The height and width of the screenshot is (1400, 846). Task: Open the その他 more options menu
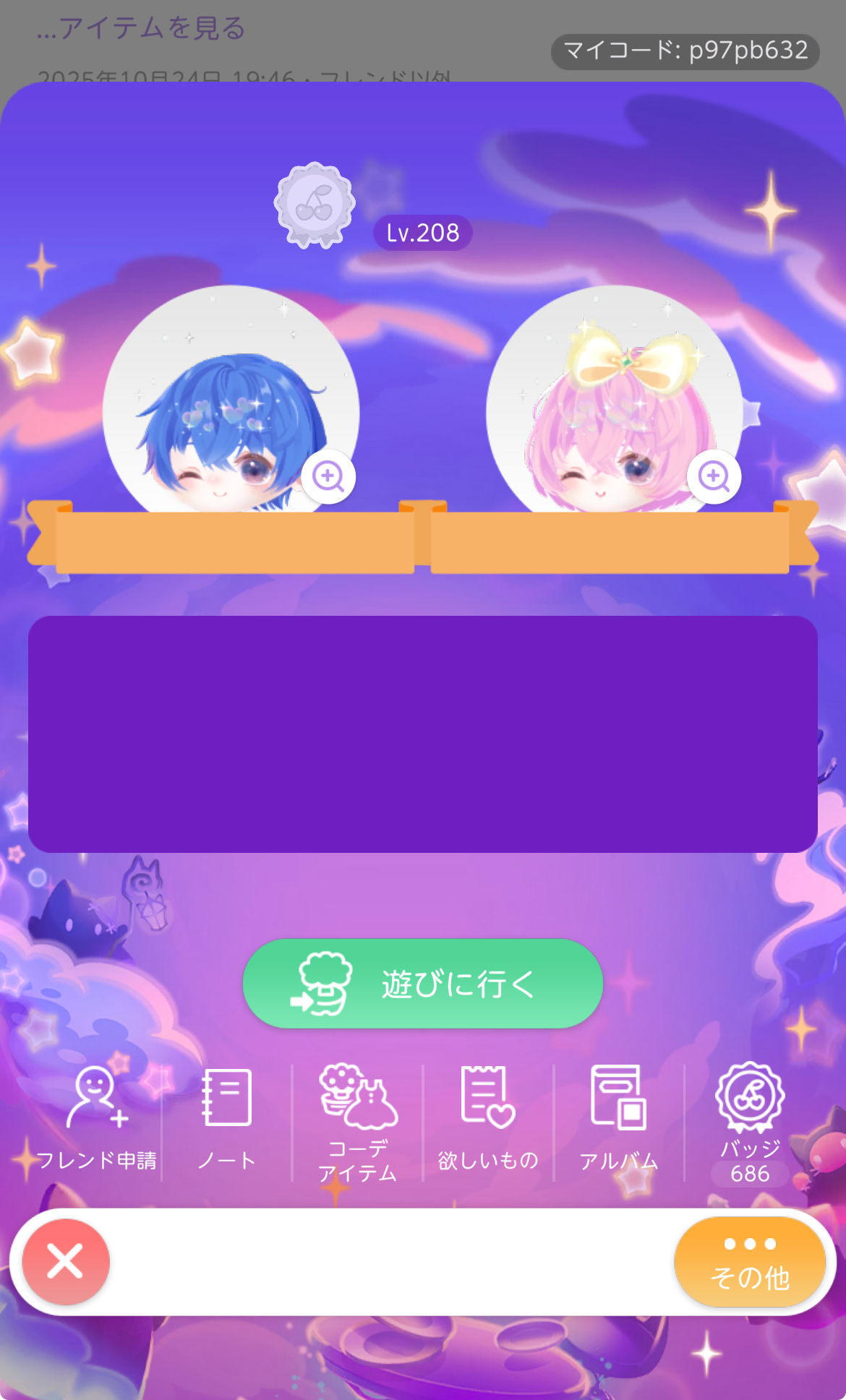(750, 1262)
